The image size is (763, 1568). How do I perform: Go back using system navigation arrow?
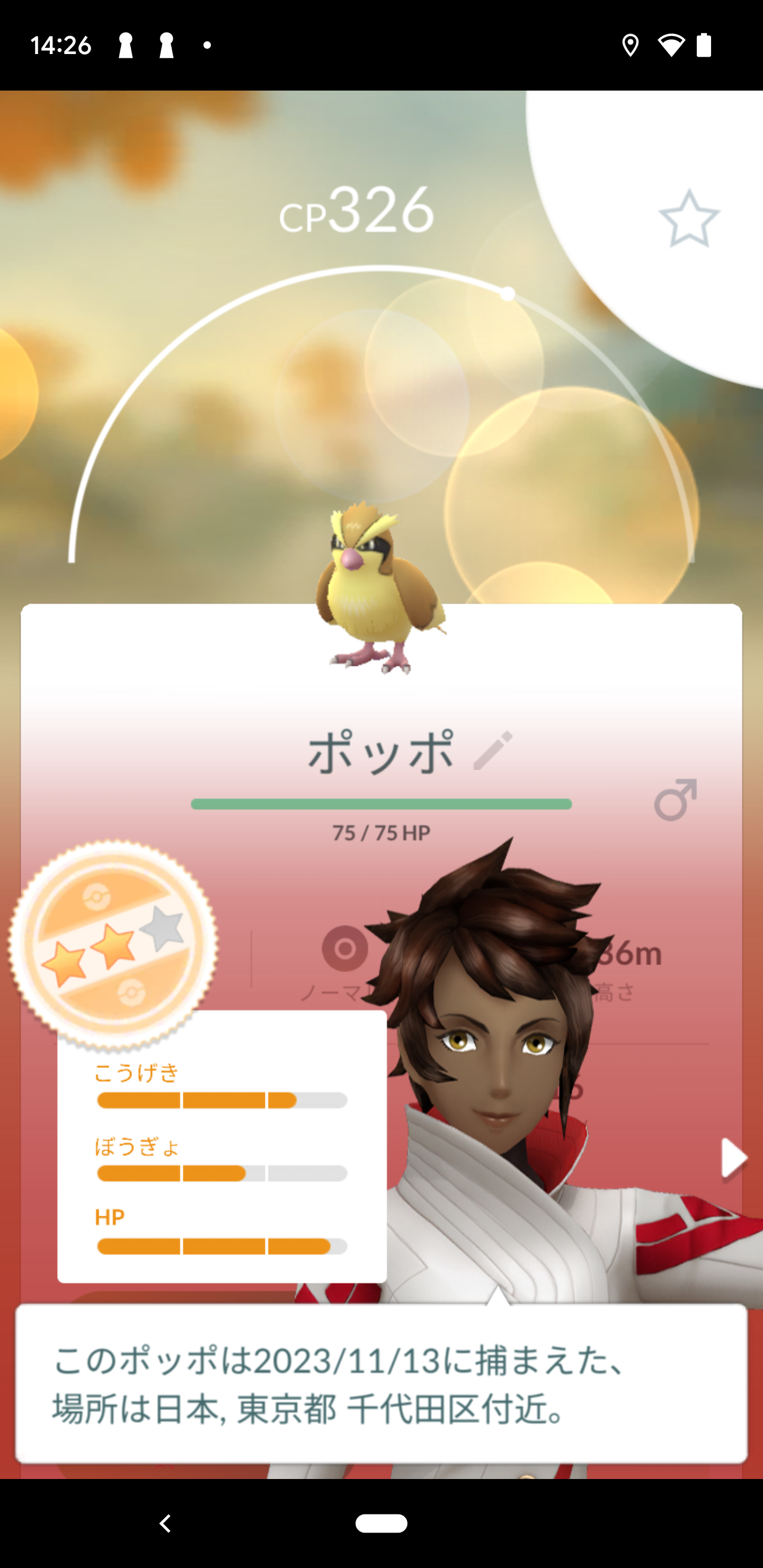click(x=165, y=1523)
